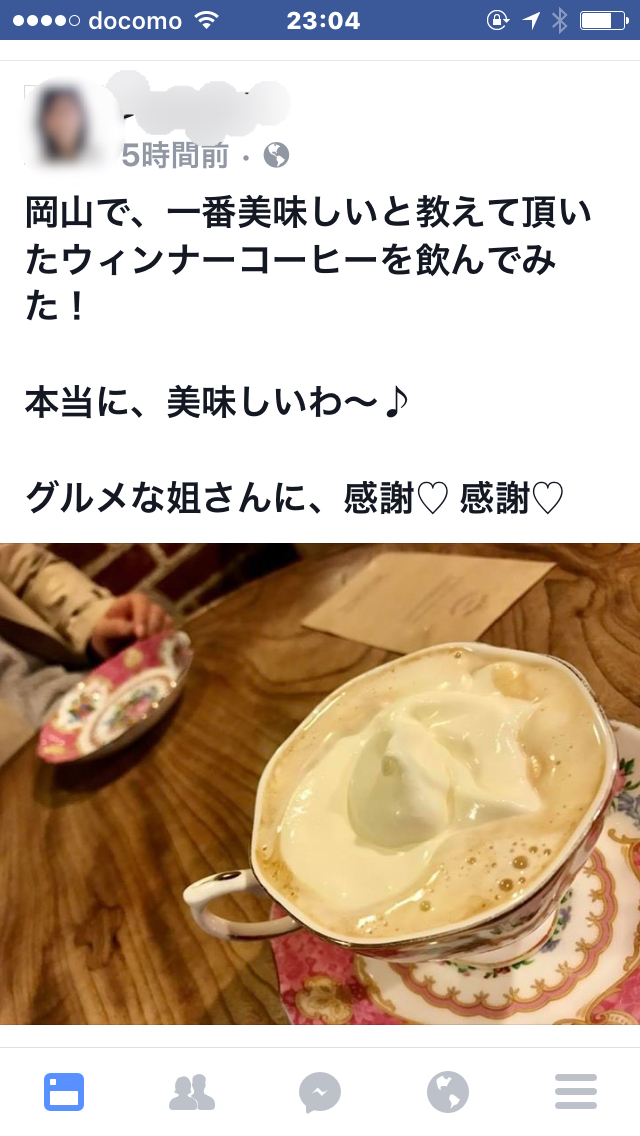Open the Friend Requests tab

(192, 1092)
